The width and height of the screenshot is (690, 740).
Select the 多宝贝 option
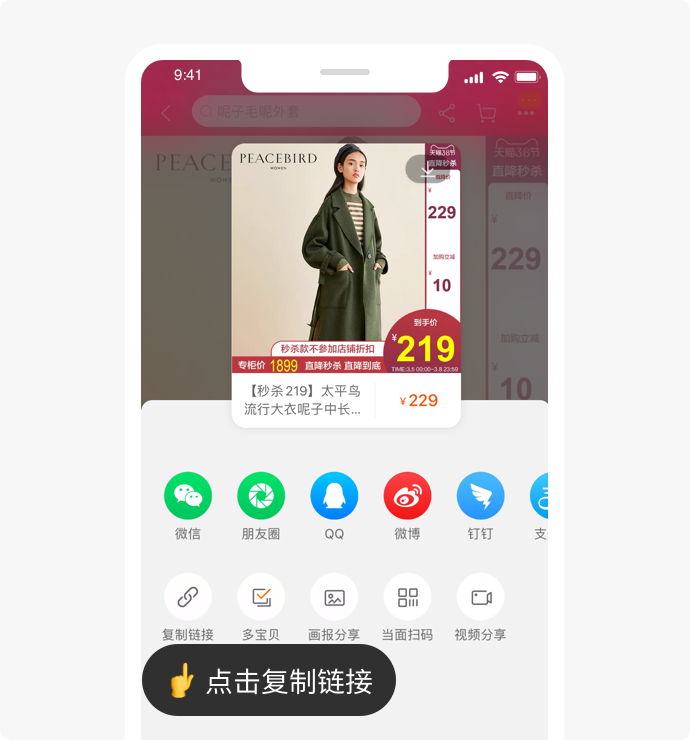pyautogui.click(x=261, y=597)
